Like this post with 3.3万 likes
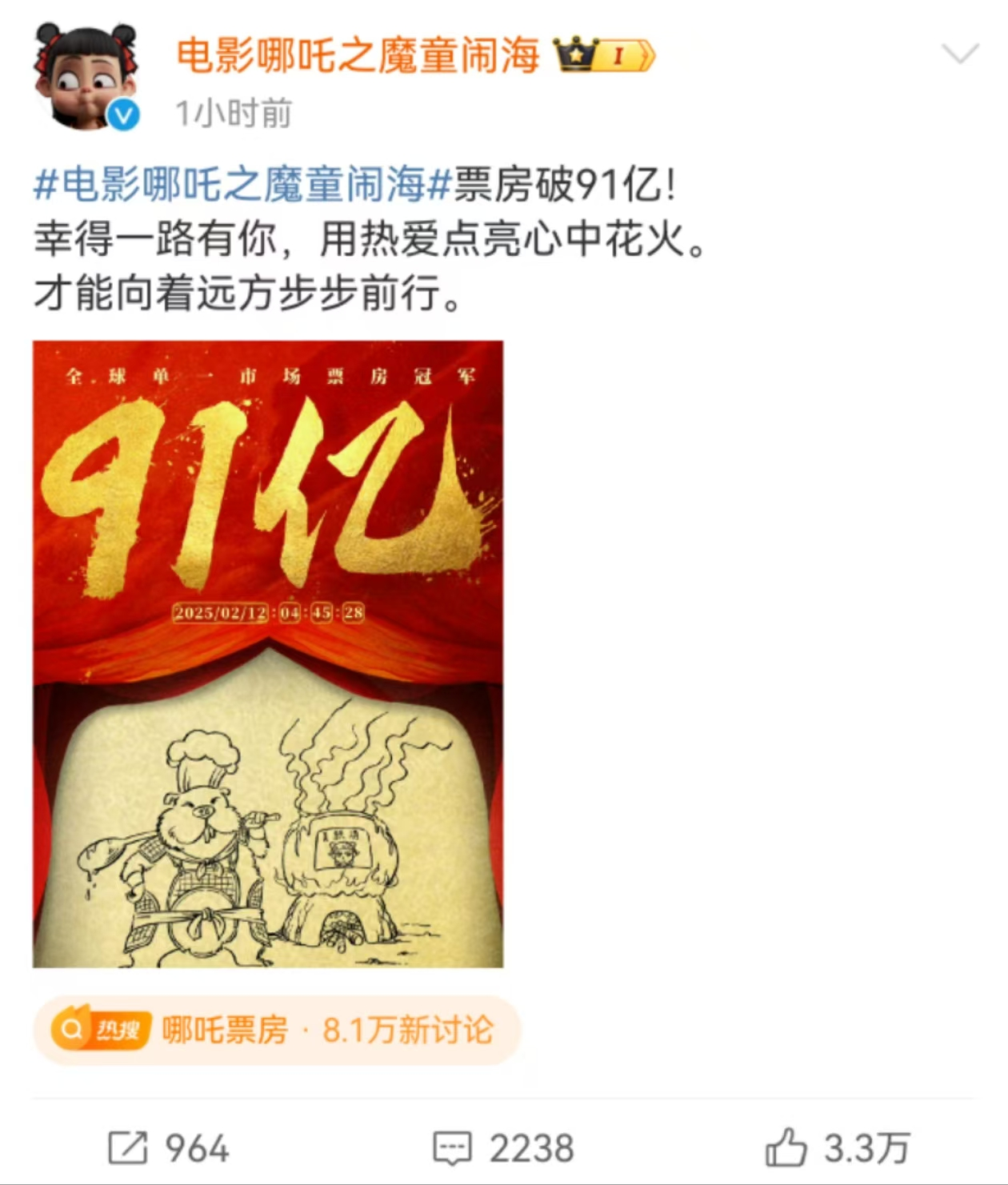Image resolution: width=1008 pixels, height=1185 pixels. pos(837,1148)
